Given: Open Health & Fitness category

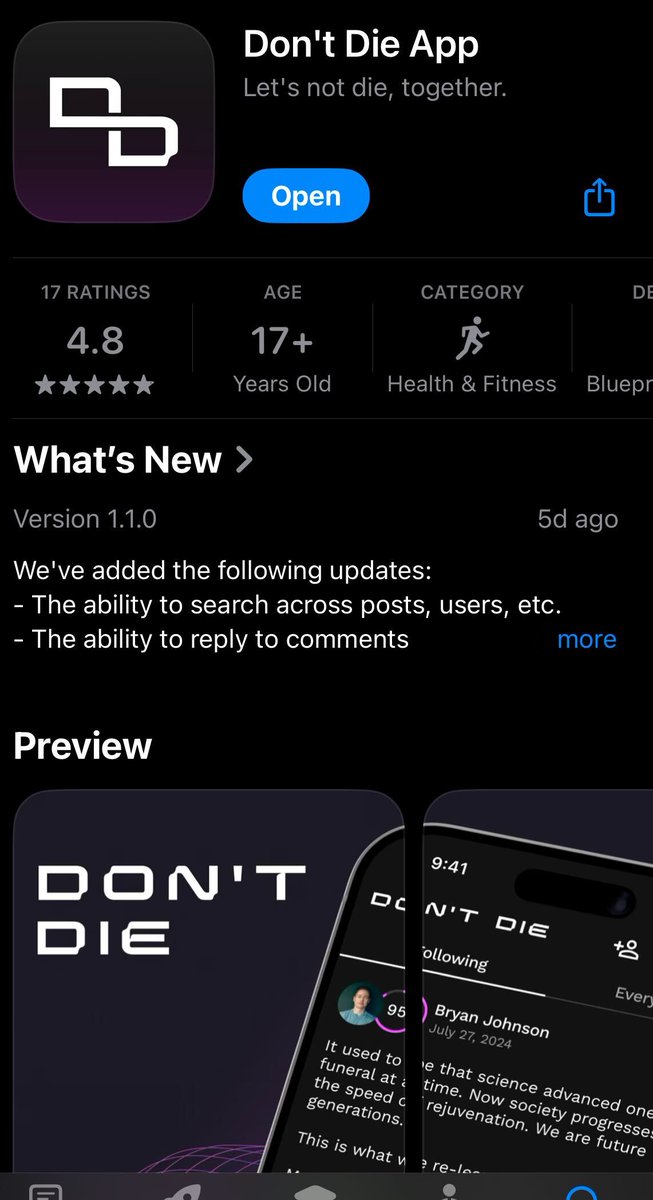Looking at the screenshot, I should [x=471, y=342].
